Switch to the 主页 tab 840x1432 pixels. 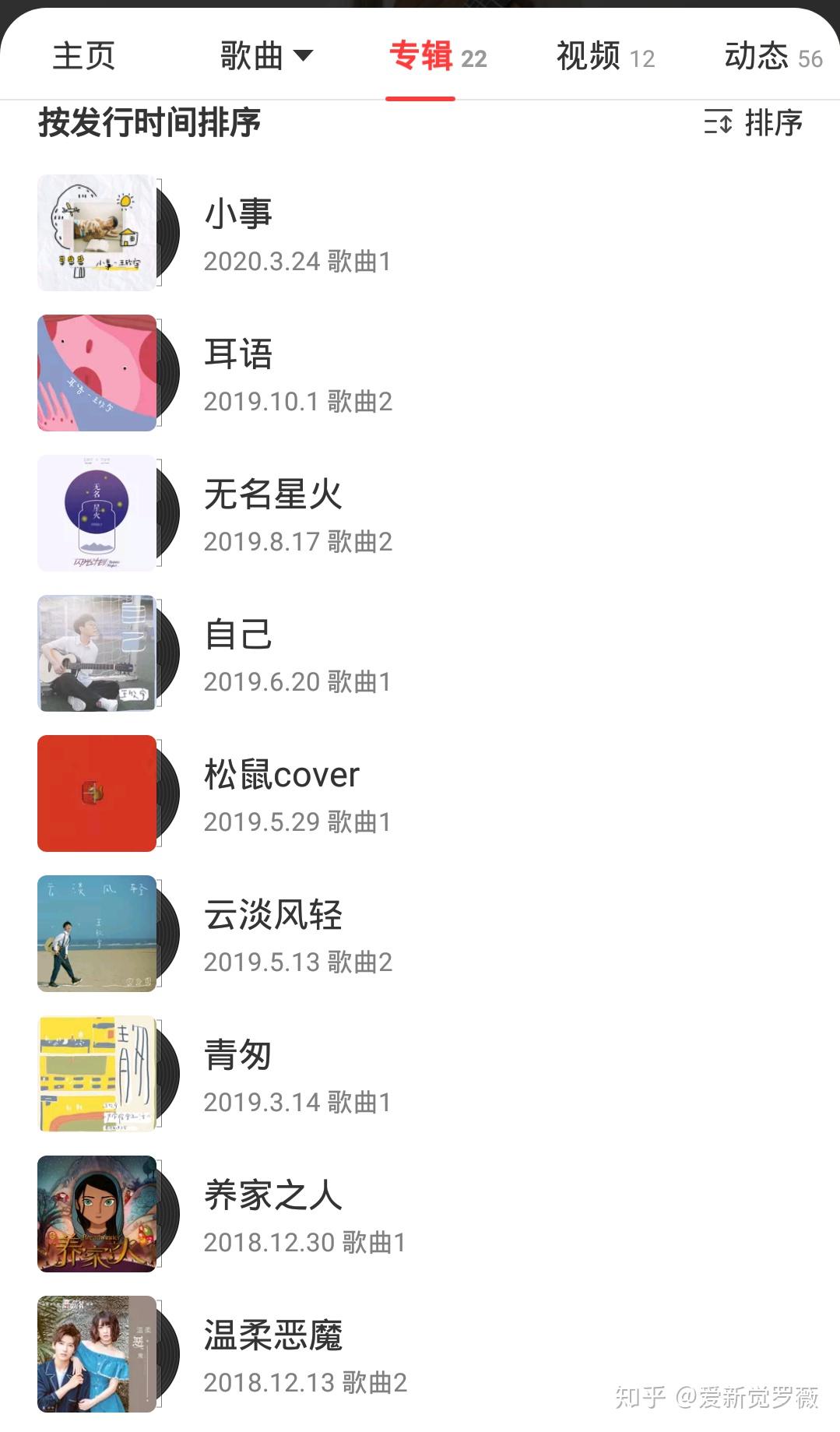[83, 56]
